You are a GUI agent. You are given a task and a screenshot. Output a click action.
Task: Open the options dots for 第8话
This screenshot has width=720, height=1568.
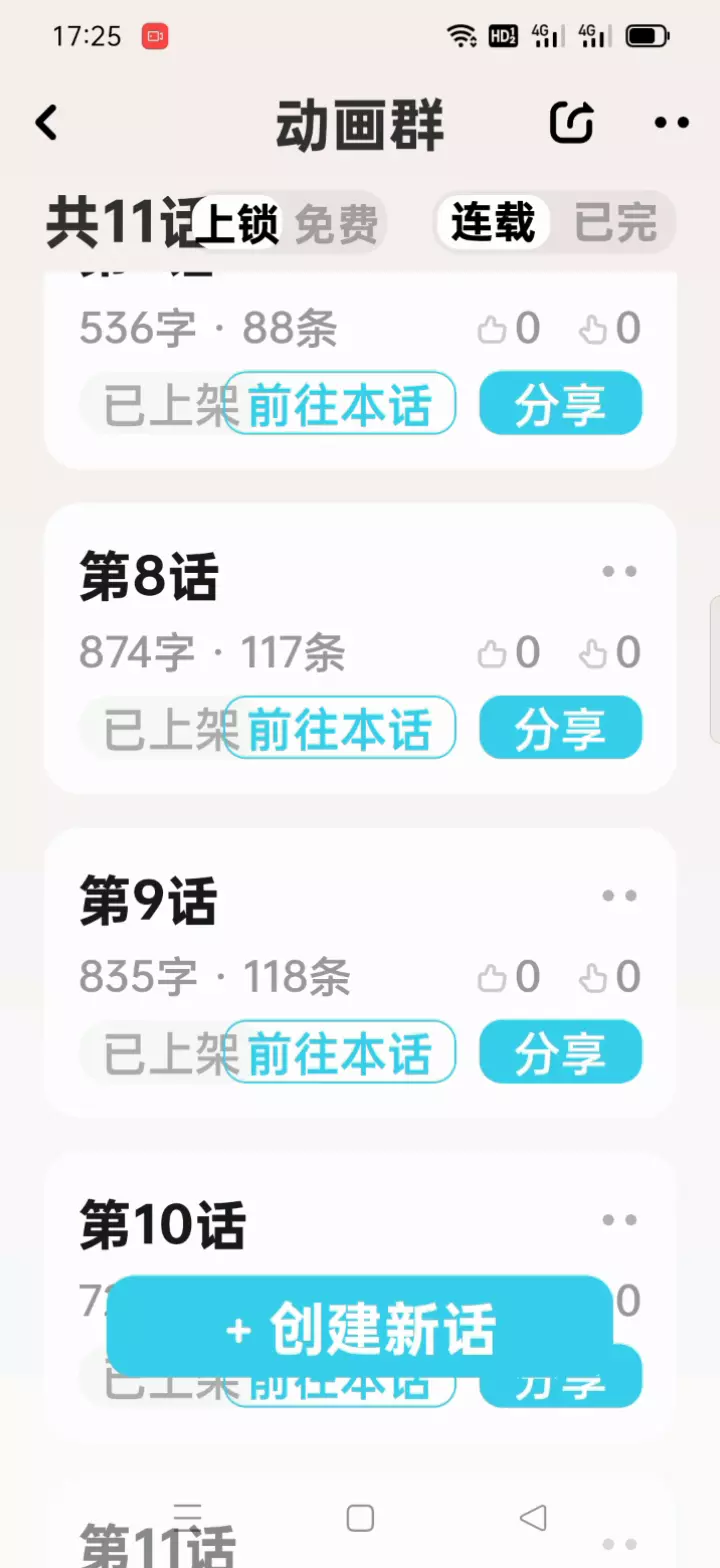[619, 572]
